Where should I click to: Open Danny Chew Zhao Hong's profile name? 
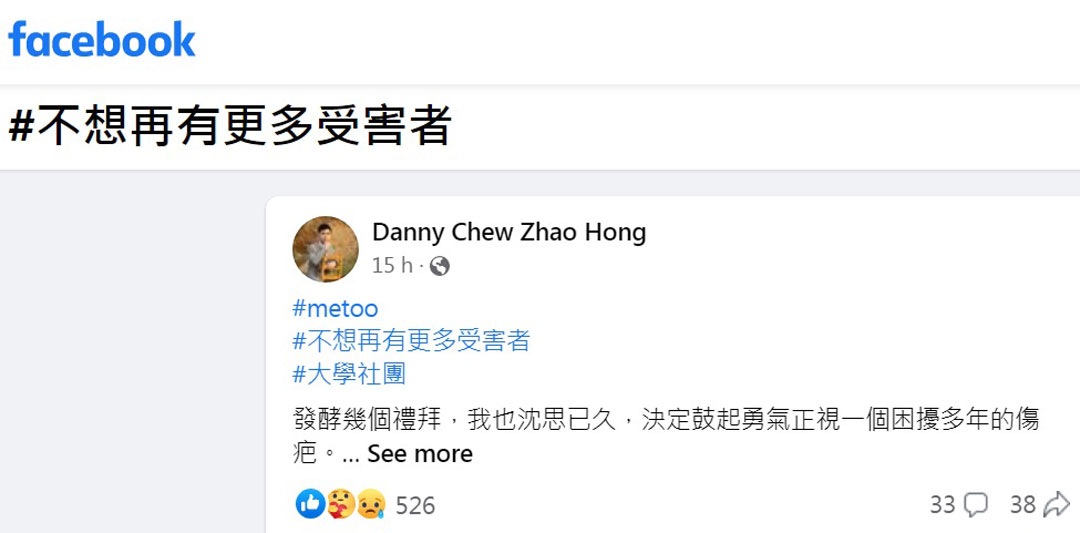pos(509,232)
